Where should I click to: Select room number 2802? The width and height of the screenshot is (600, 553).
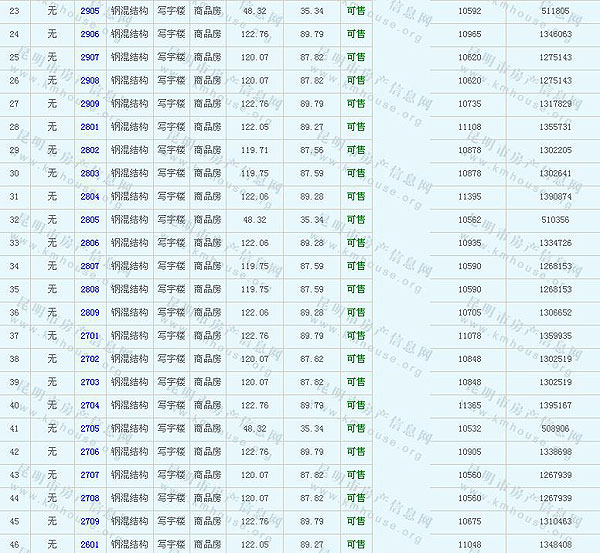click(x=90, y=150)
